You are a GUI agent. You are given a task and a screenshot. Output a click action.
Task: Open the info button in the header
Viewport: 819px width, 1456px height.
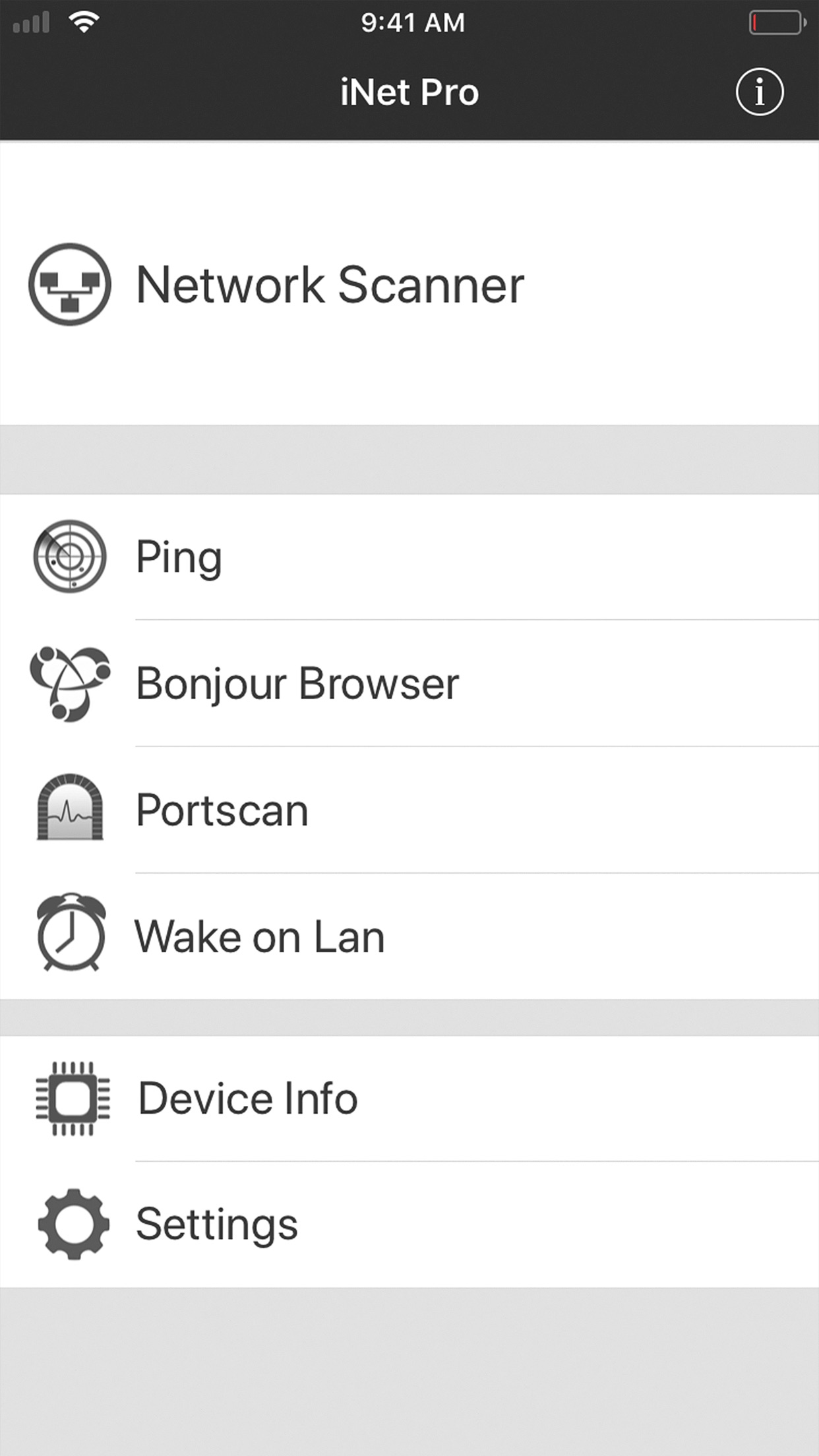click(760, 92)
